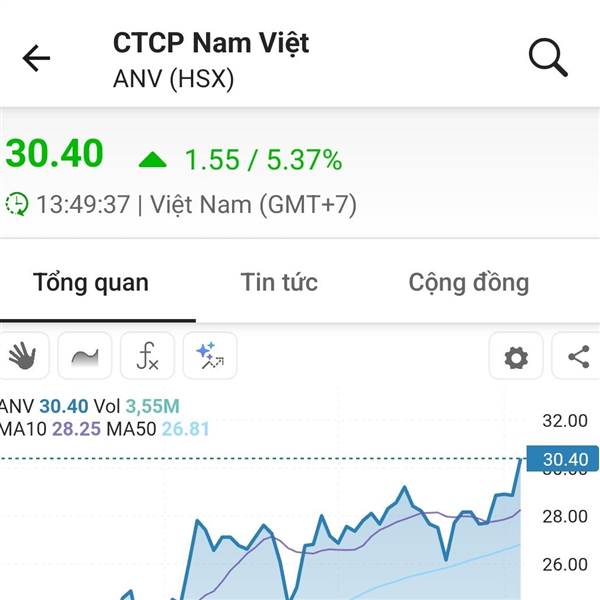Tap the hand pan tool
Screen dimensions: 600x600
[23, 356]
